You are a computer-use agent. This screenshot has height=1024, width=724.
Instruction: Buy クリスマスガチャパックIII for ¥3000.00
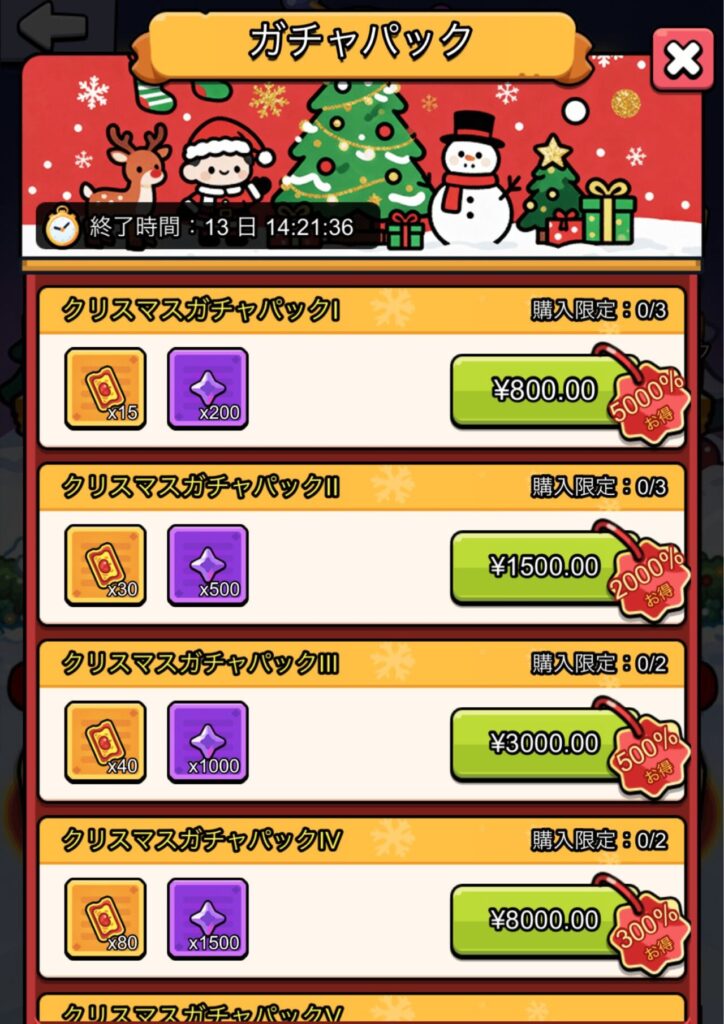(x=545, y=744)
